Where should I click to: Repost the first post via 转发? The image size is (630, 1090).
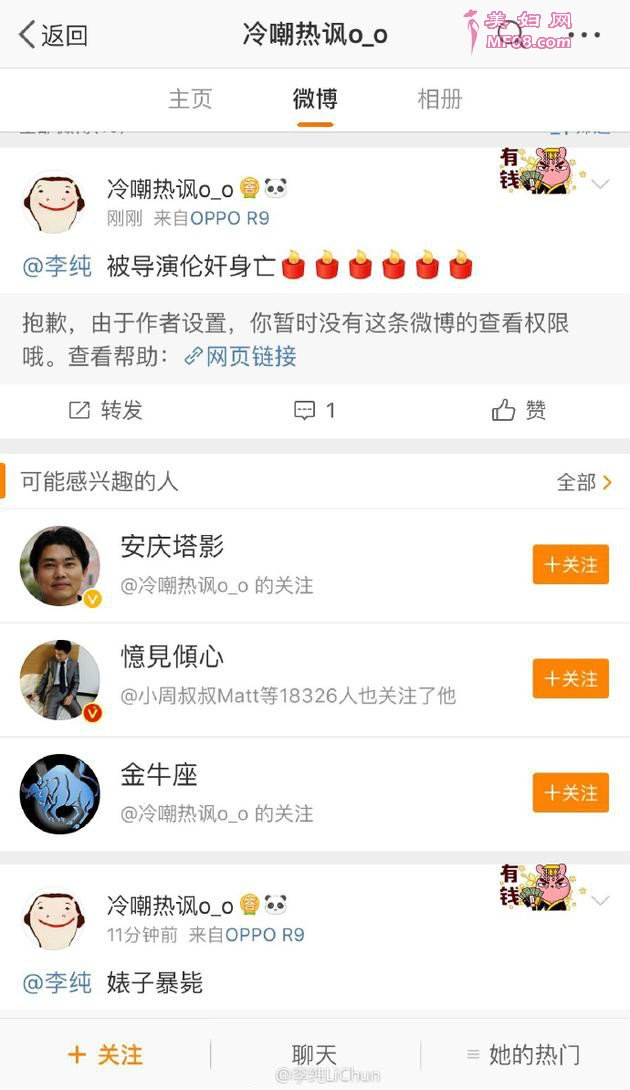click(105, 410)
